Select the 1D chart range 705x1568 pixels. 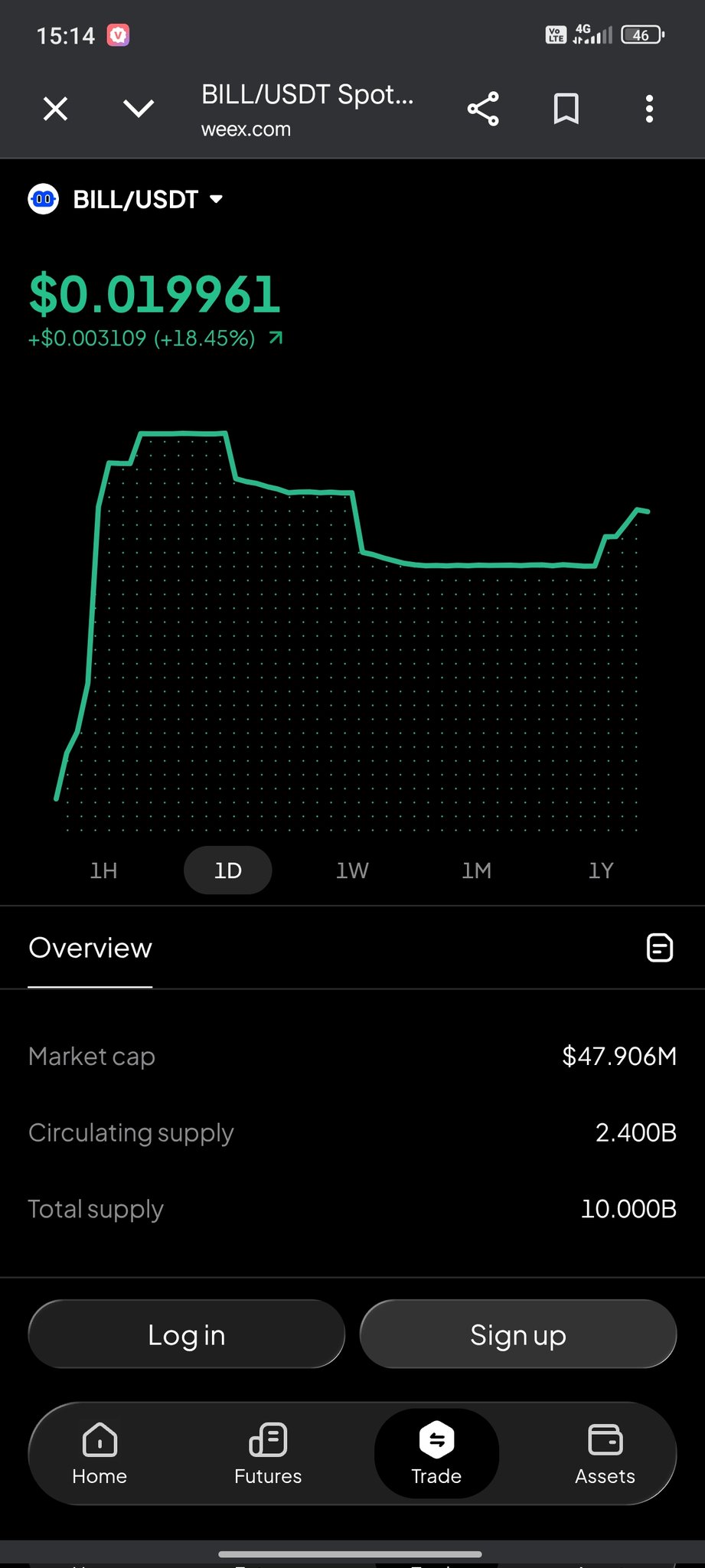pos(228,871)
